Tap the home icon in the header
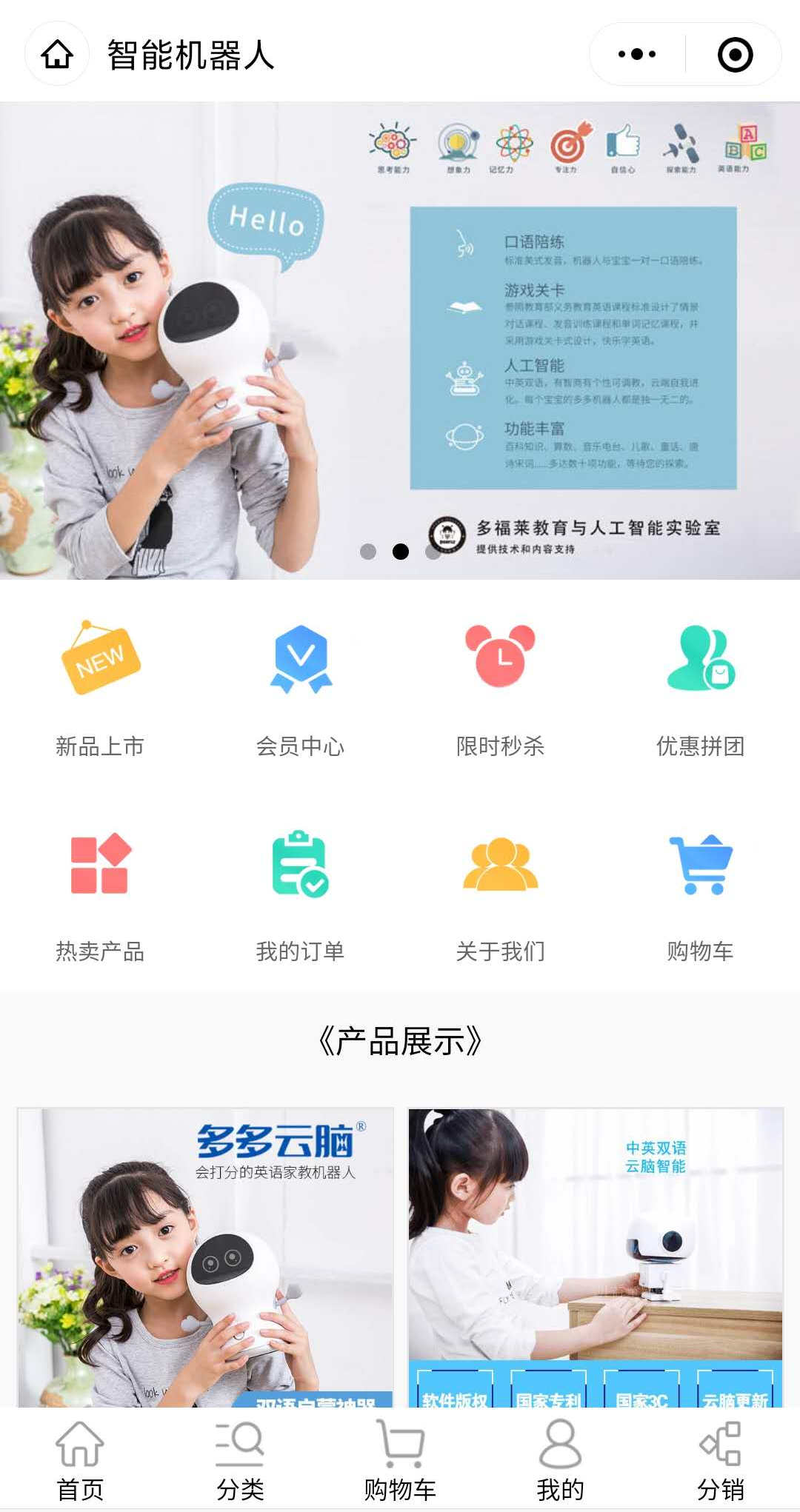This screenshot has width=800, height=1512. point(57,54)
